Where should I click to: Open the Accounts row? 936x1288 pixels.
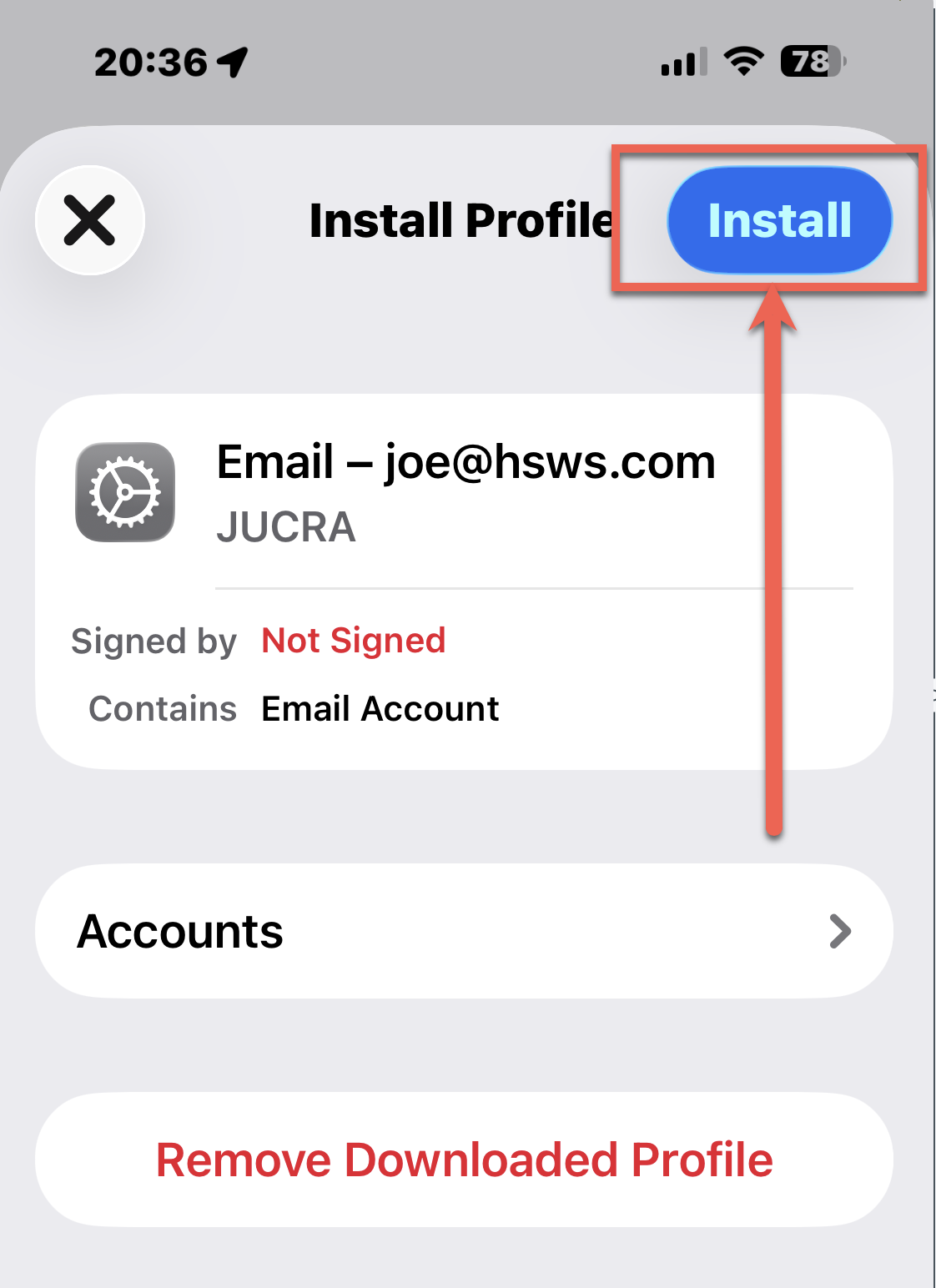[x=464, y=931]
